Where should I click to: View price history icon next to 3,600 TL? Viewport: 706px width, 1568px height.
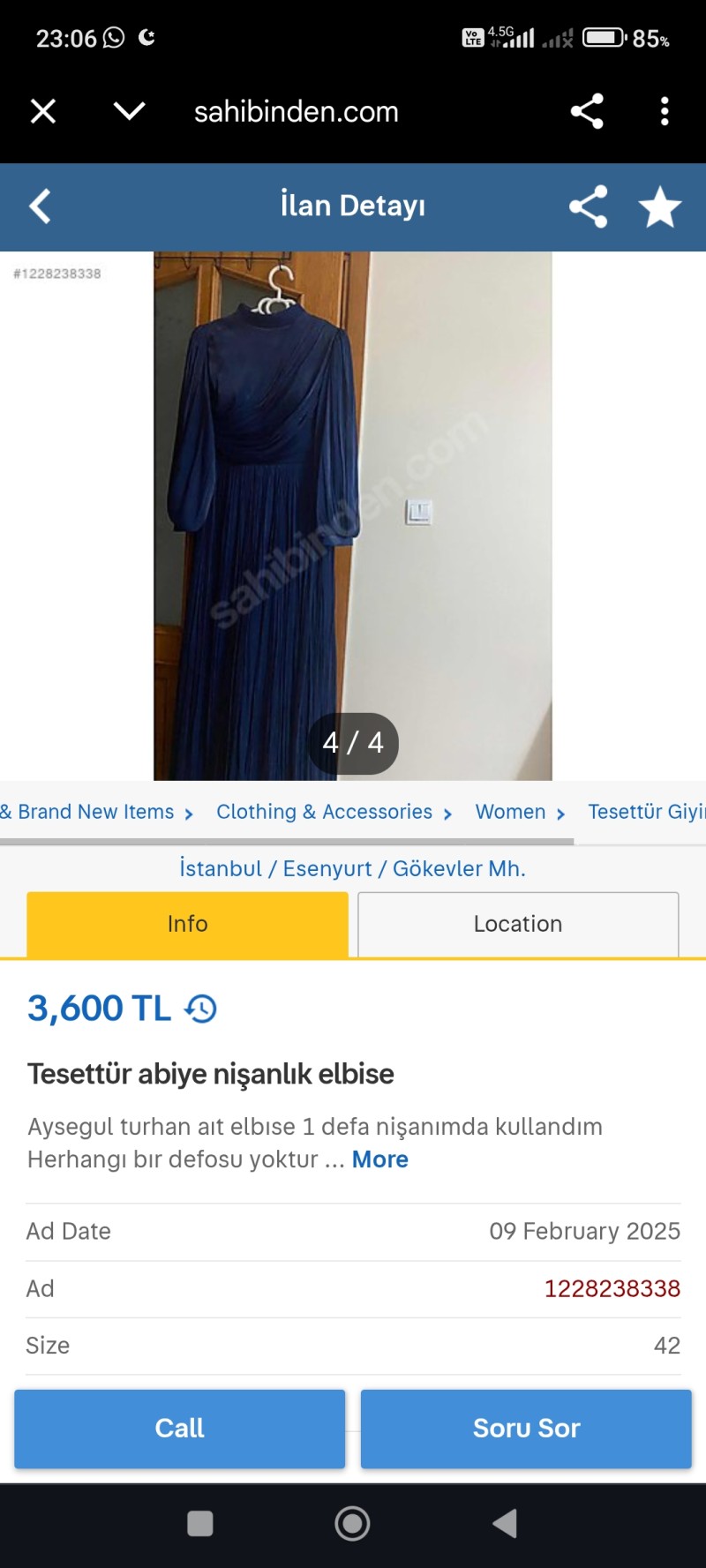pos(201,1009)
